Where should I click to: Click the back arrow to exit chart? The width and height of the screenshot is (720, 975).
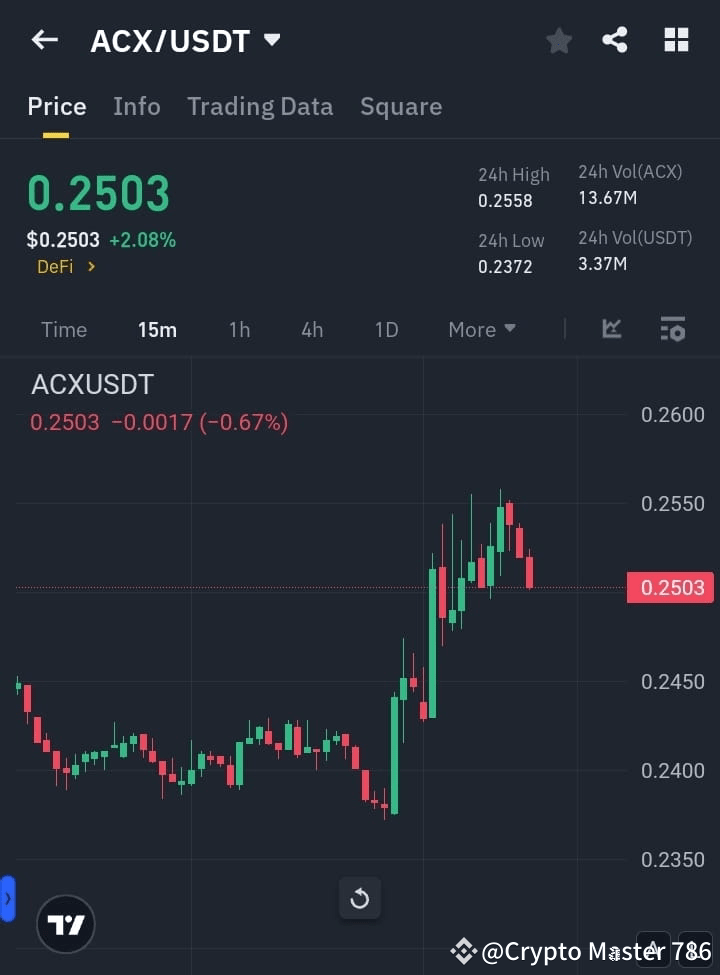44,40
